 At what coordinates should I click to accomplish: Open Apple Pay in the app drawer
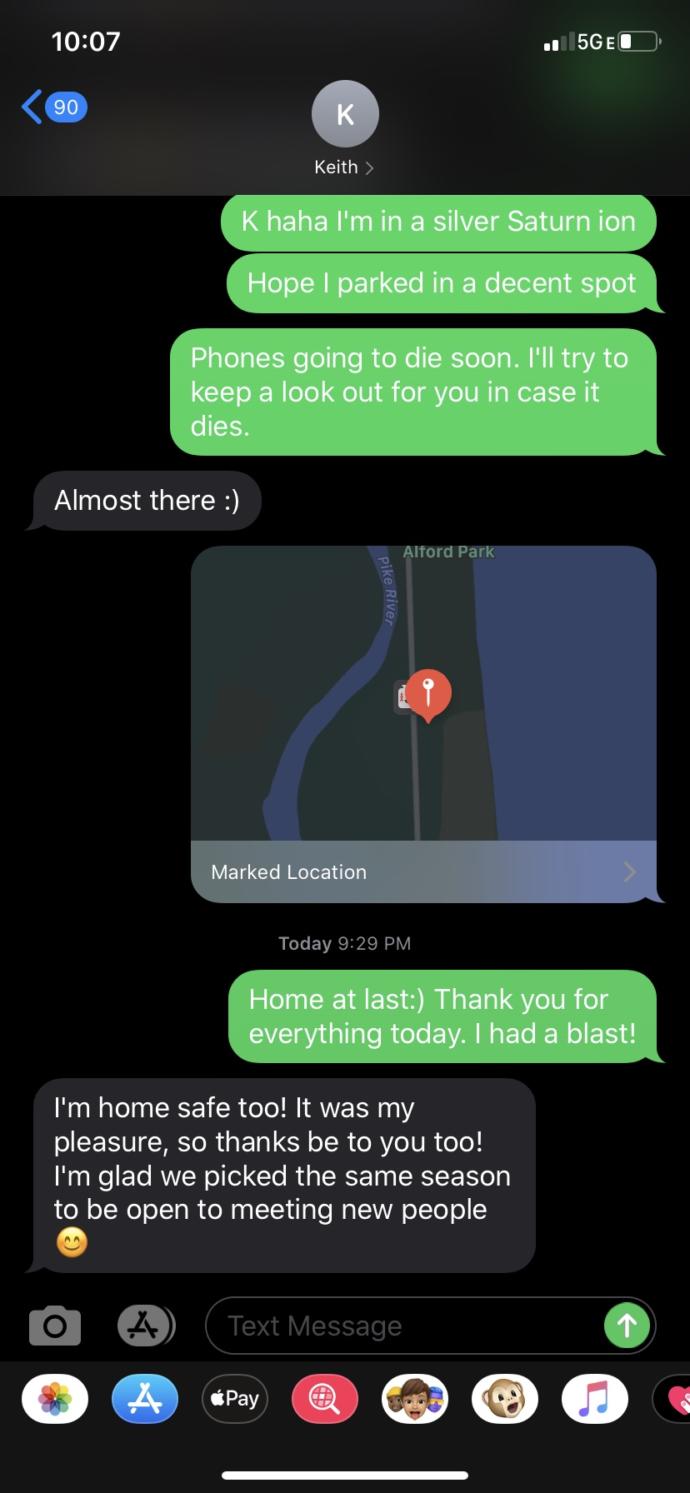[x=235, y=1398]
